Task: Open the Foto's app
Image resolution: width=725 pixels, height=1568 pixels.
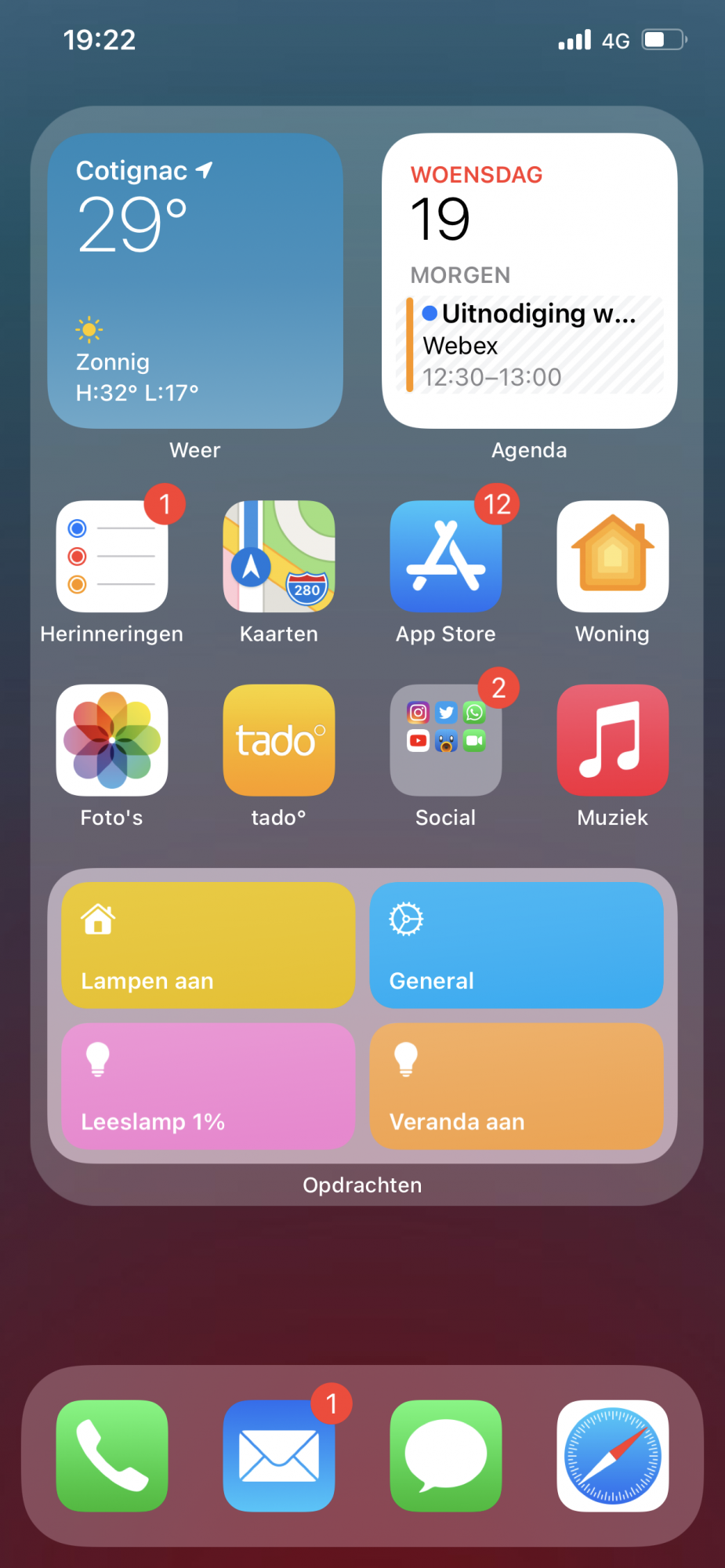Action: point(112,740)
